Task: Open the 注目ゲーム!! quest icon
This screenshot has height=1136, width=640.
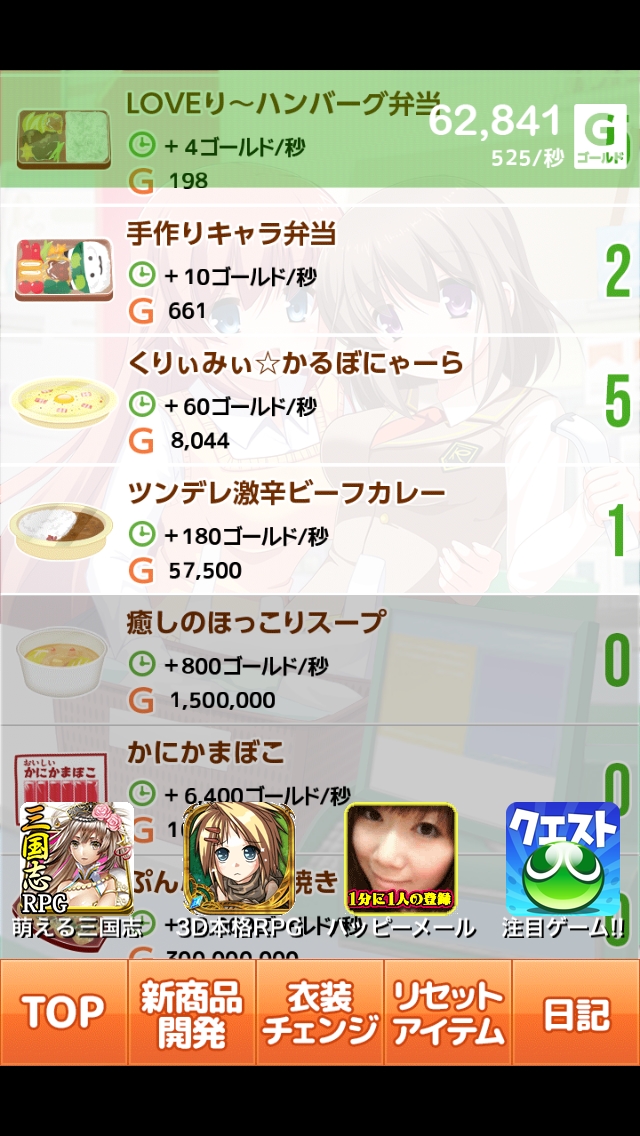Action: point(562,860)
